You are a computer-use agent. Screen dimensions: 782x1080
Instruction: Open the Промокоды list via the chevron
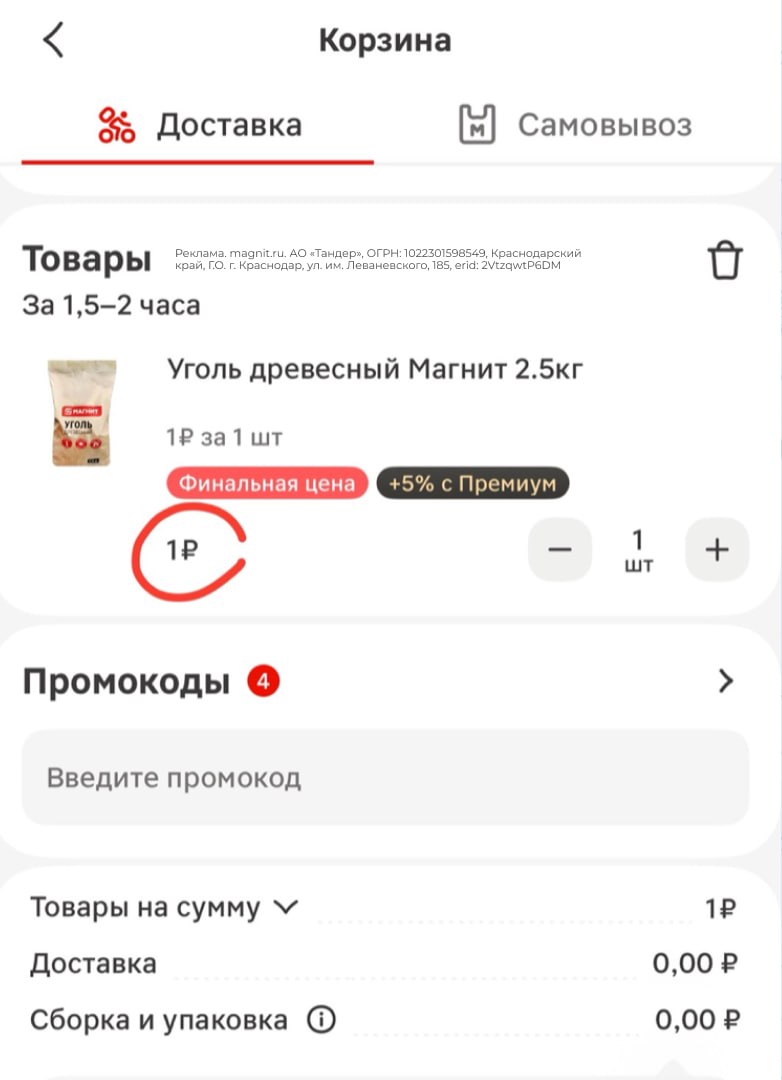pyautogui.click(x=726, y=682)
